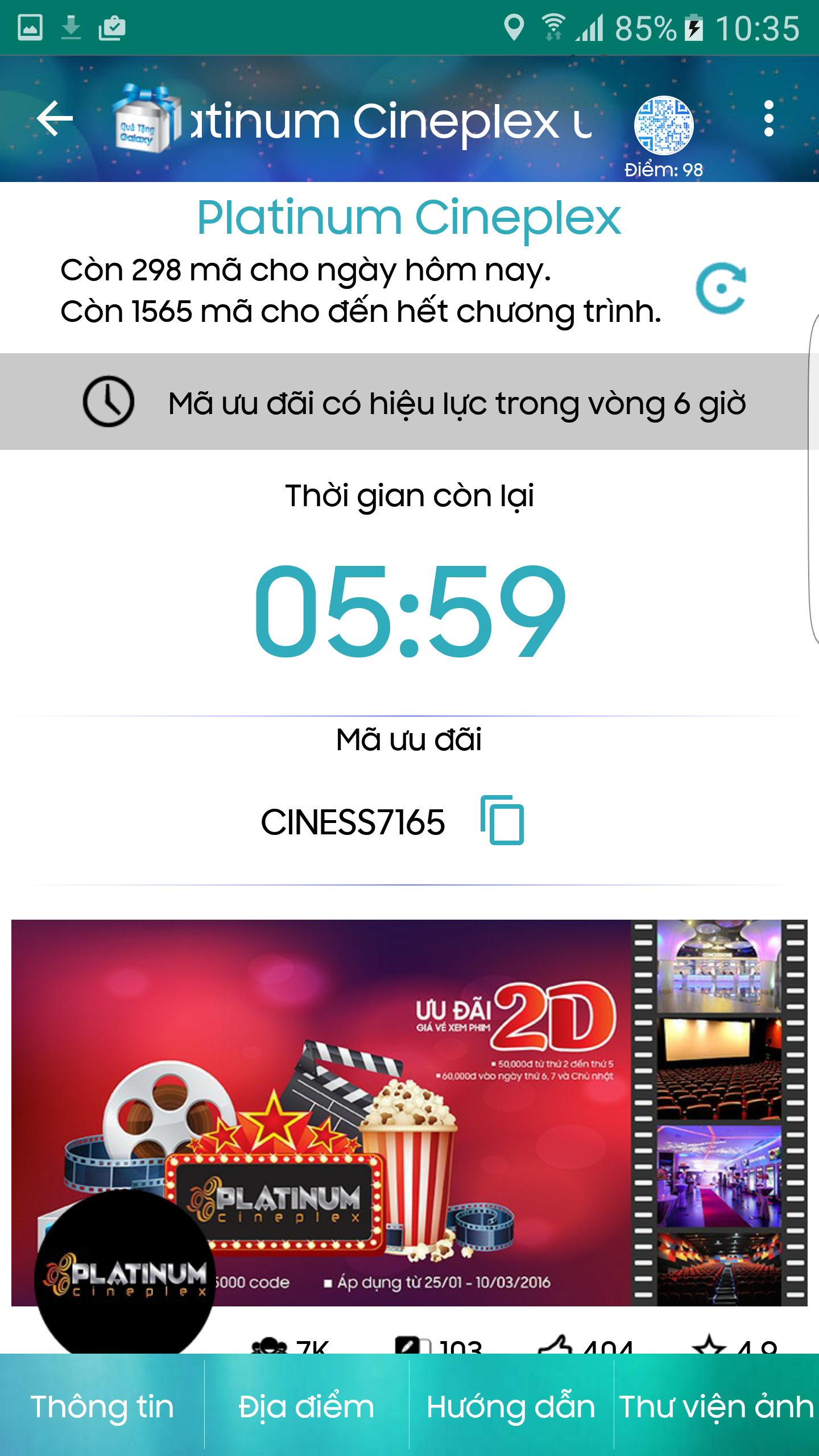This screenshot has height=1456, width=819.
Task: Switch to the Địa điểm tab
Action: click(x=307, y=1407)
